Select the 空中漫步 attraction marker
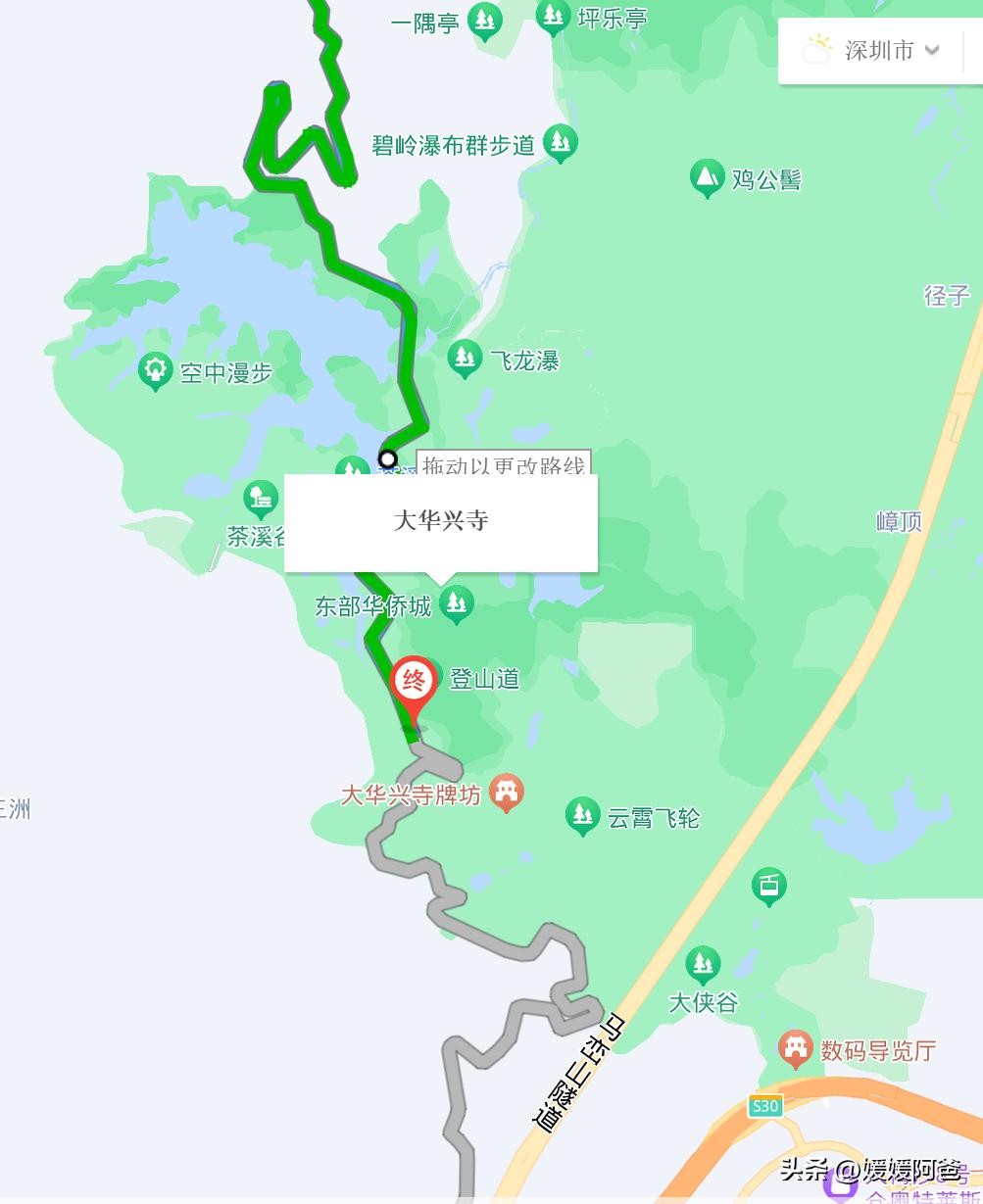Image resolution: width=983 pixels, height=1204 pixels. pos(155,371)
